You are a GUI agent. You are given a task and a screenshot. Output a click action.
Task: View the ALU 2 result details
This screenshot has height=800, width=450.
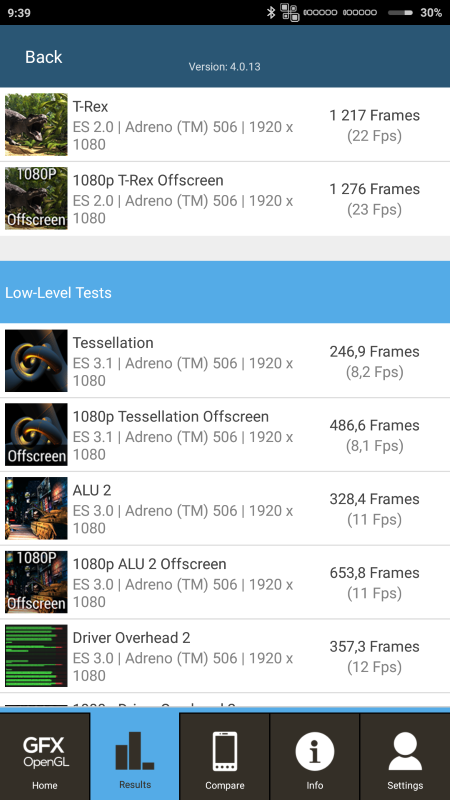click(x=225, y=509)
